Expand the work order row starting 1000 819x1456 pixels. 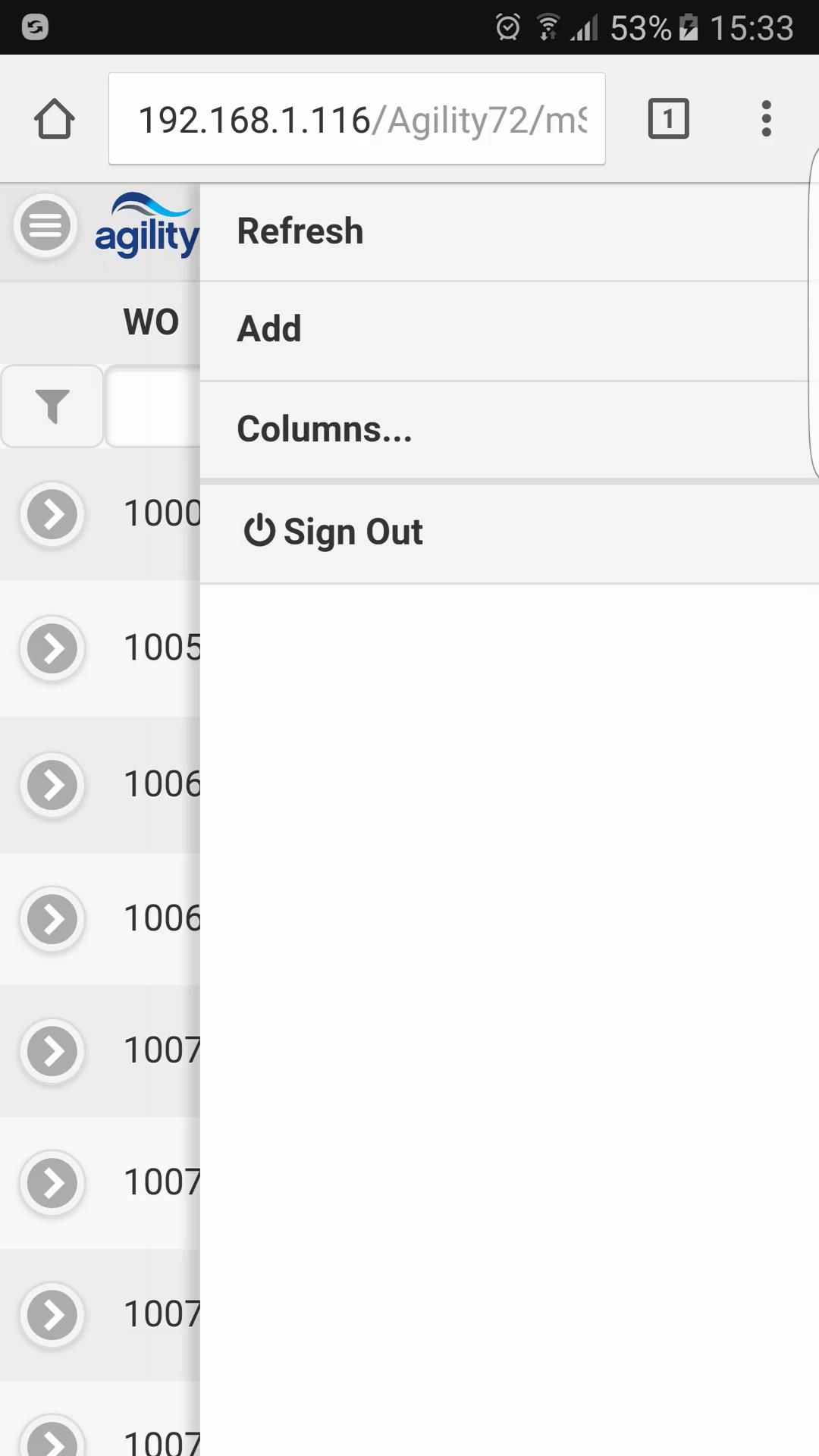52,515
